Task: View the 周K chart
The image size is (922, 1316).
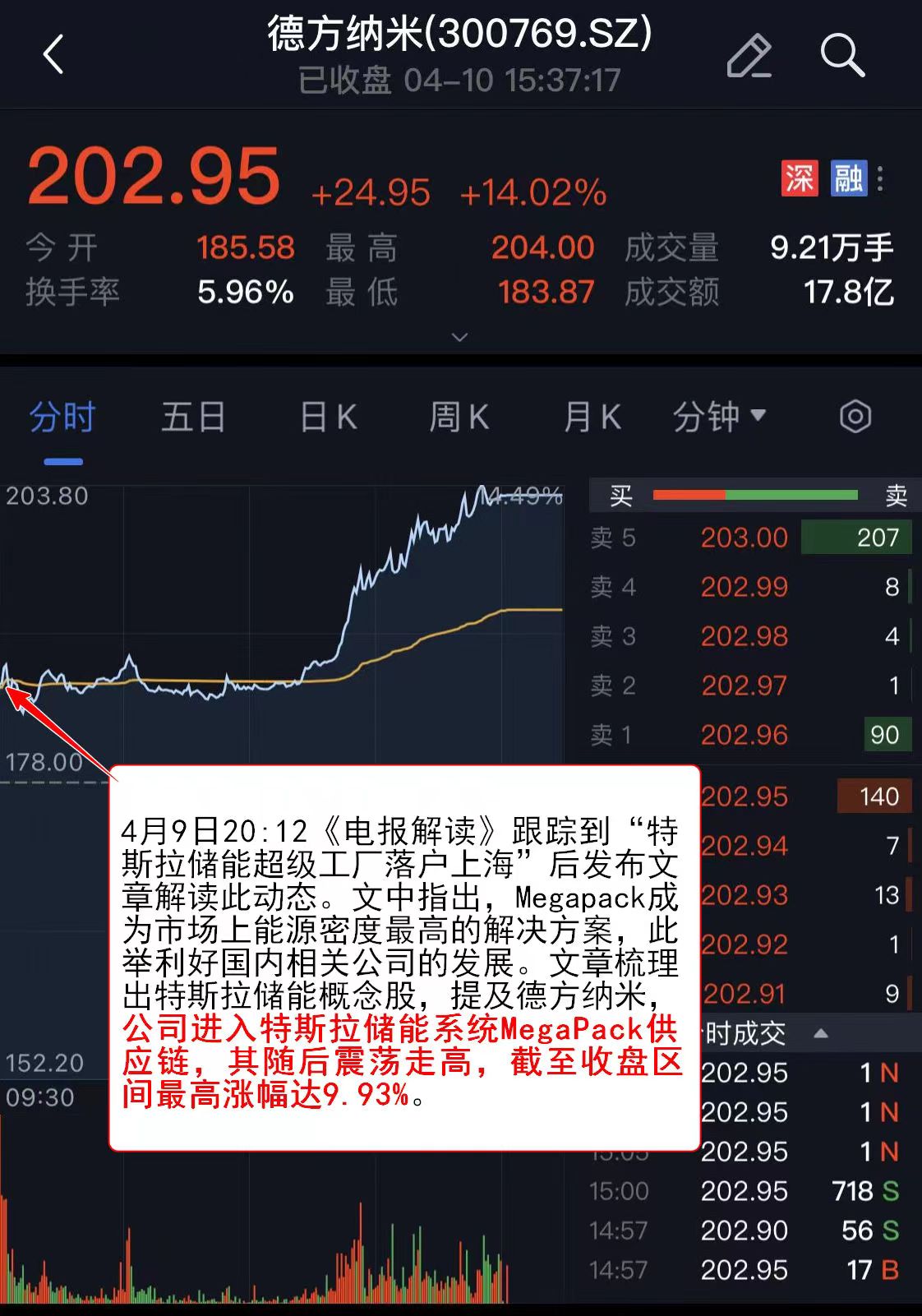Action: pos(459,418)
